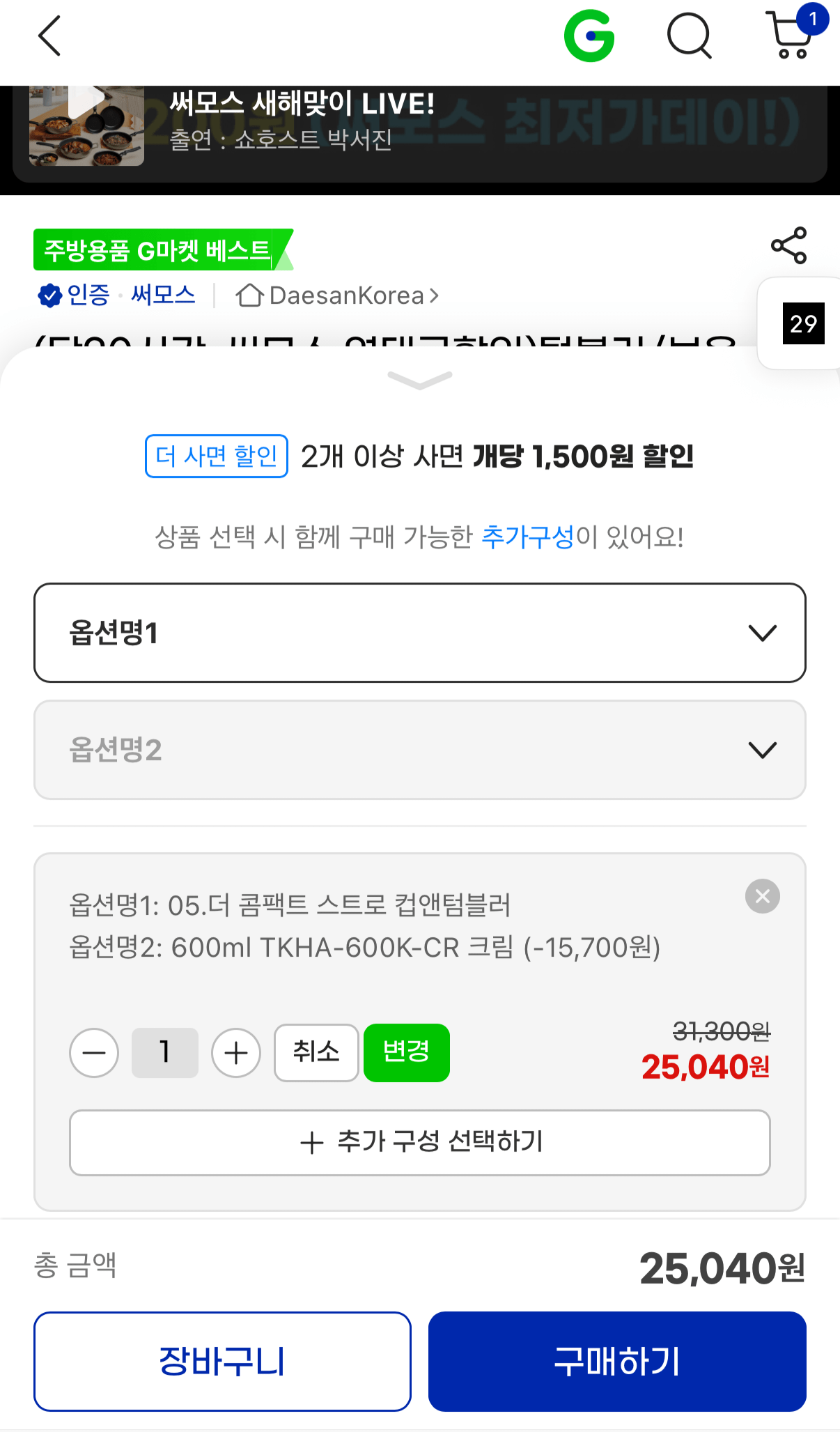The height and width of the screenshot is (1432, 840).
Task: Open the 추가구성 additional items link
Action: point(529,537)
